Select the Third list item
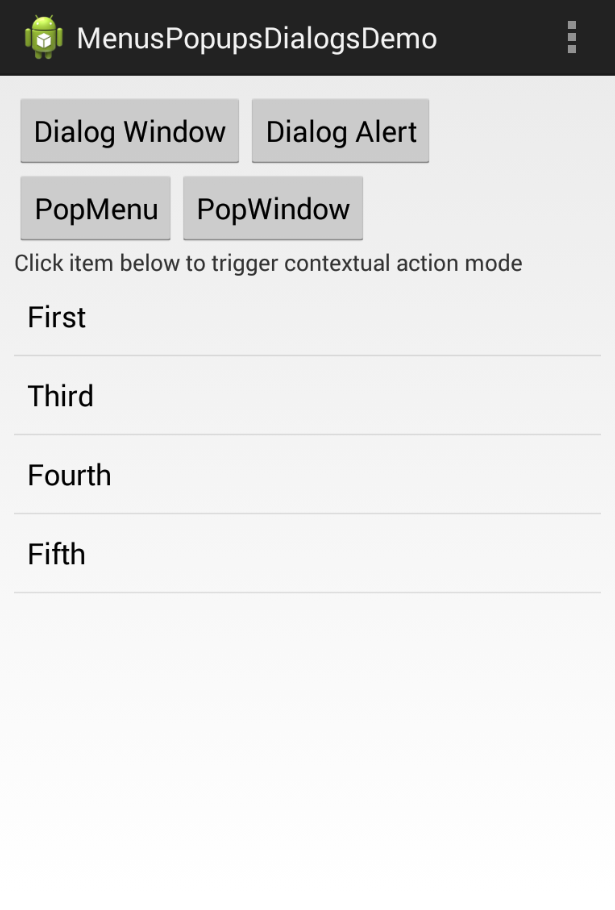Screen dimensions: 615x910 (307, 396)
